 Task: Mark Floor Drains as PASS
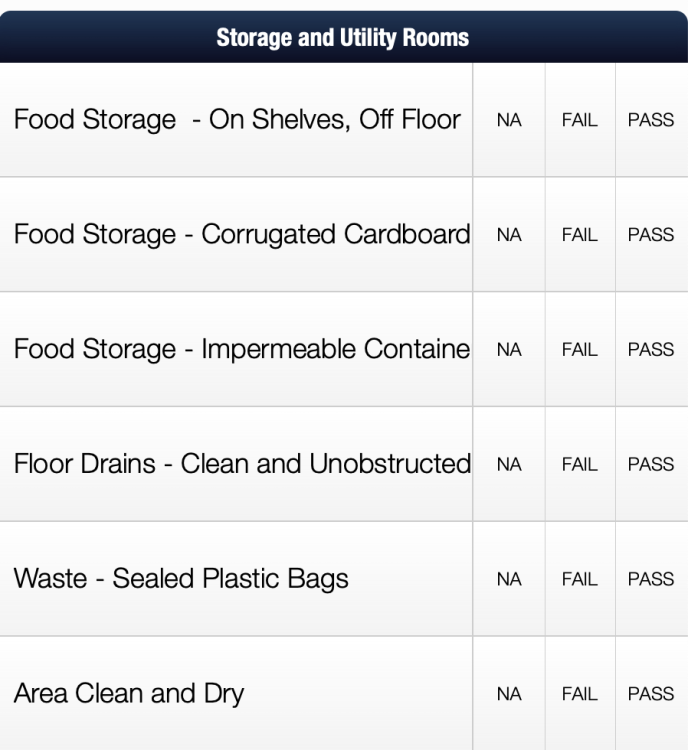[x=651, y=464]
